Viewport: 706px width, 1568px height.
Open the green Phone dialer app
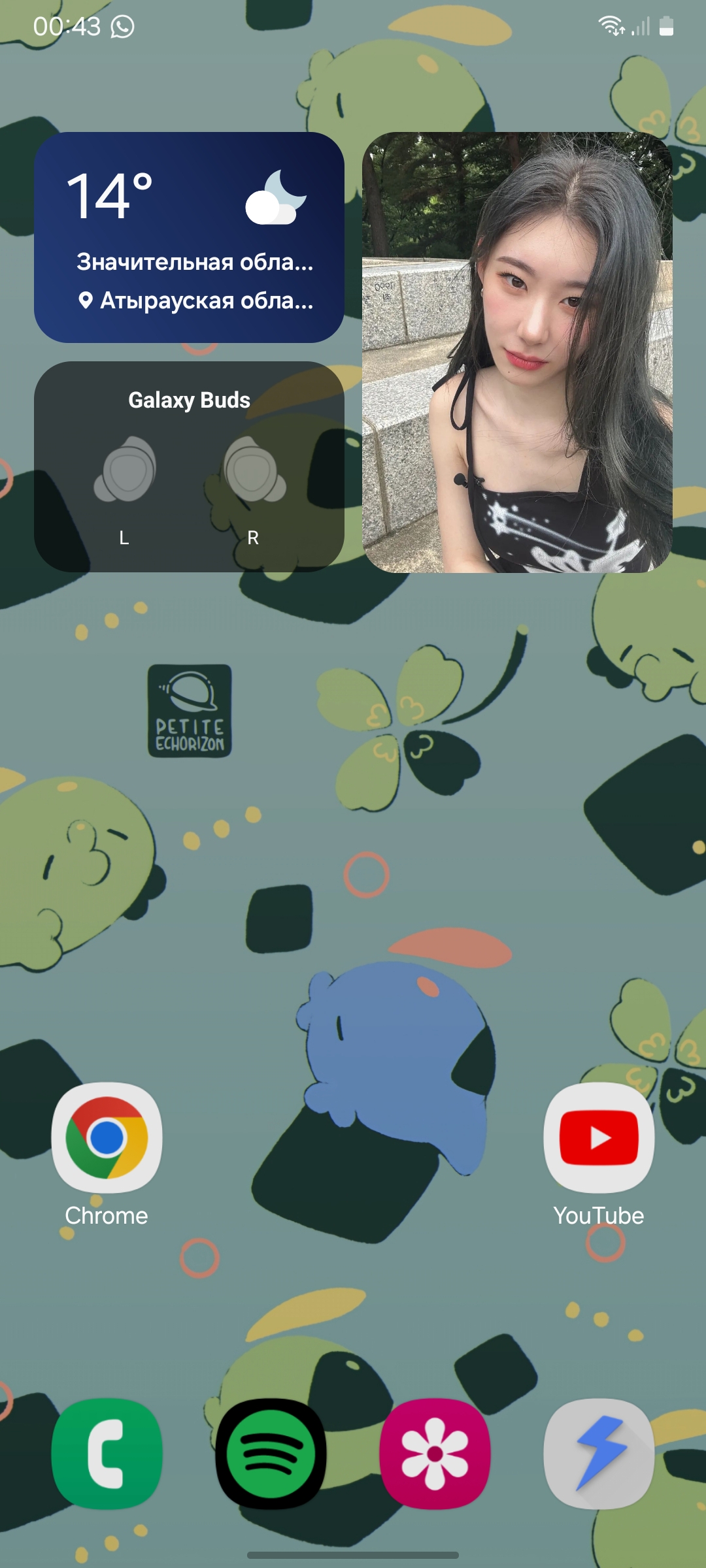107,1454
